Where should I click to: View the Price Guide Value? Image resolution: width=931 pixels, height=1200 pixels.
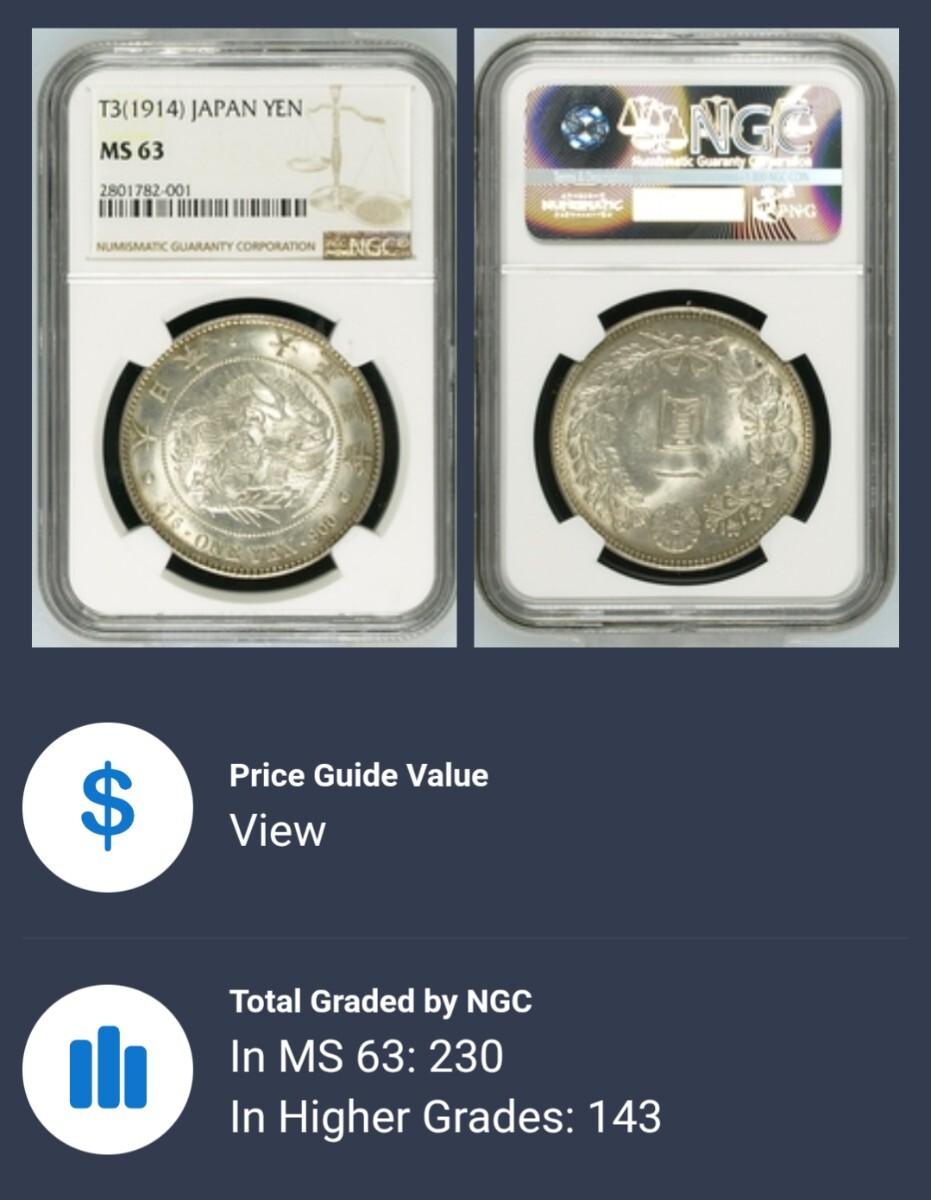278,830
